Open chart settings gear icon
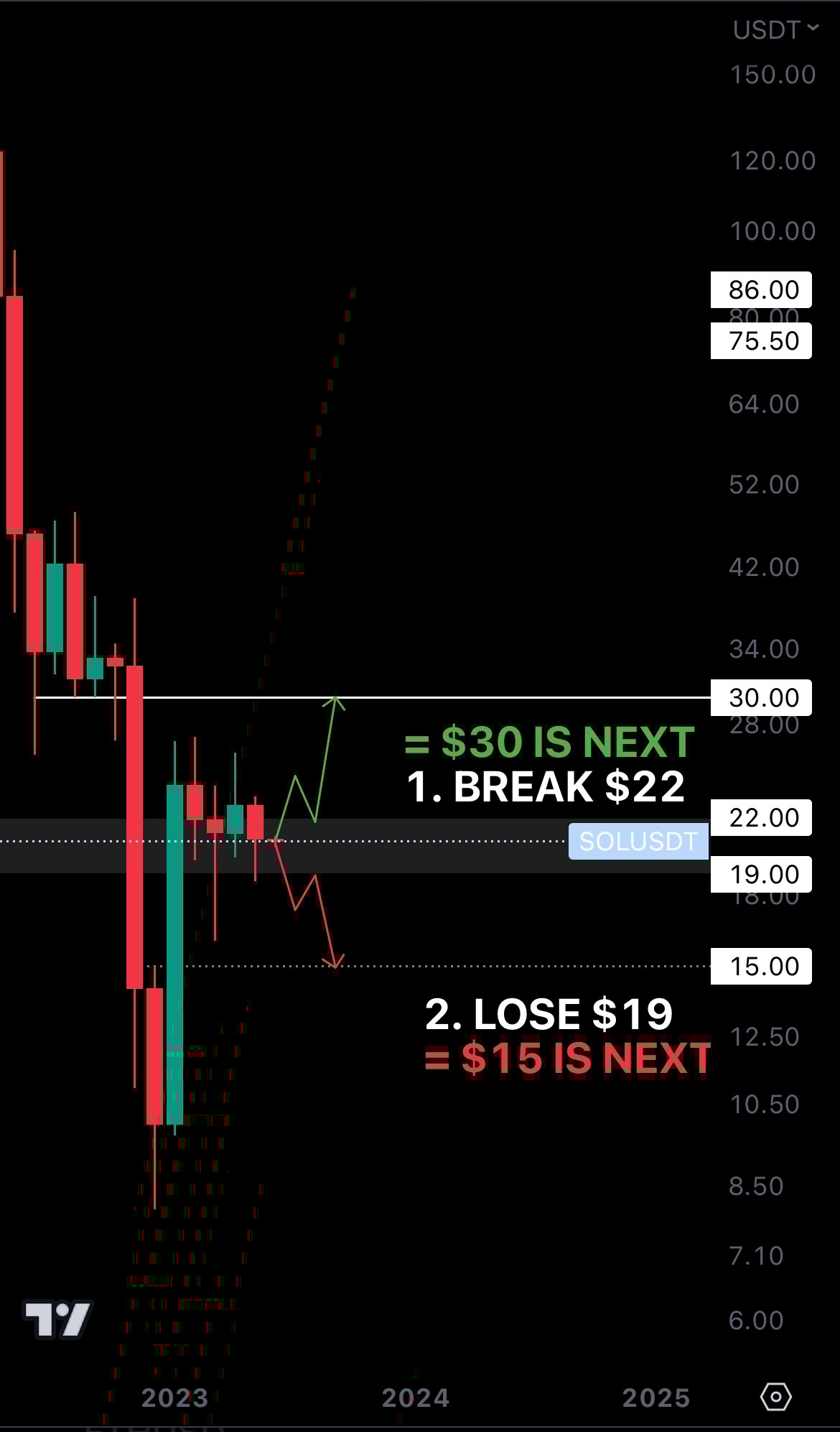Screen dimensions: 840x1432 (775, 1397)
